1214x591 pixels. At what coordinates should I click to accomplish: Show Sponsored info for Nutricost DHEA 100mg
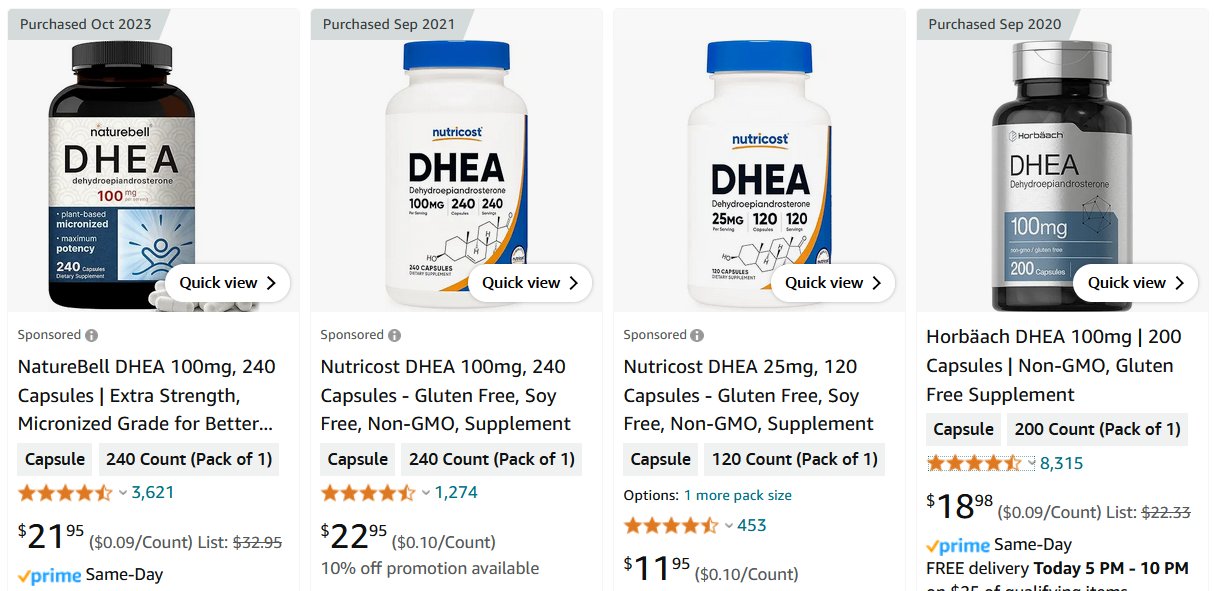click(x=394, y=335)
